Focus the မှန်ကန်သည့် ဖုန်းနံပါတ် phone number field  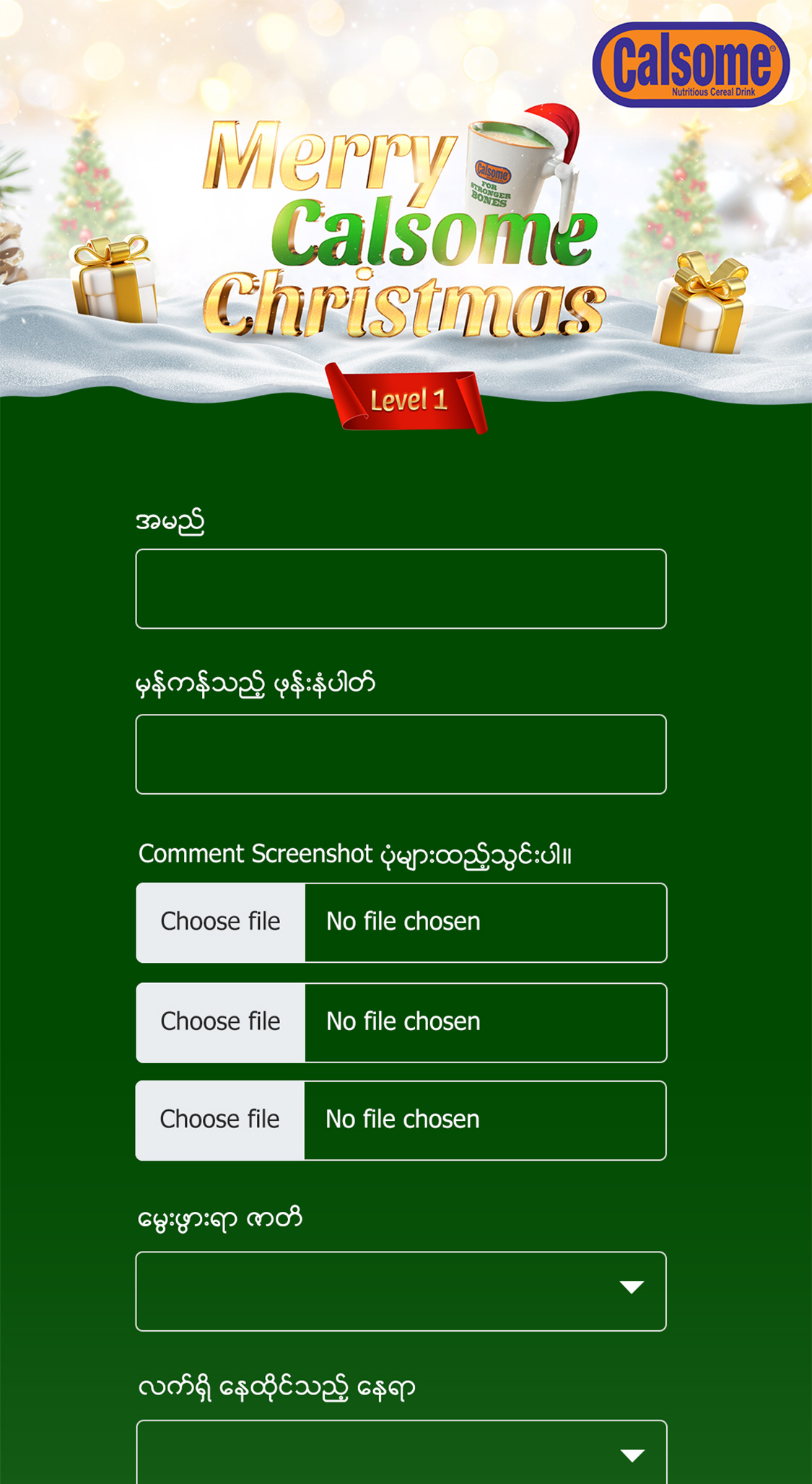point(401,754)
